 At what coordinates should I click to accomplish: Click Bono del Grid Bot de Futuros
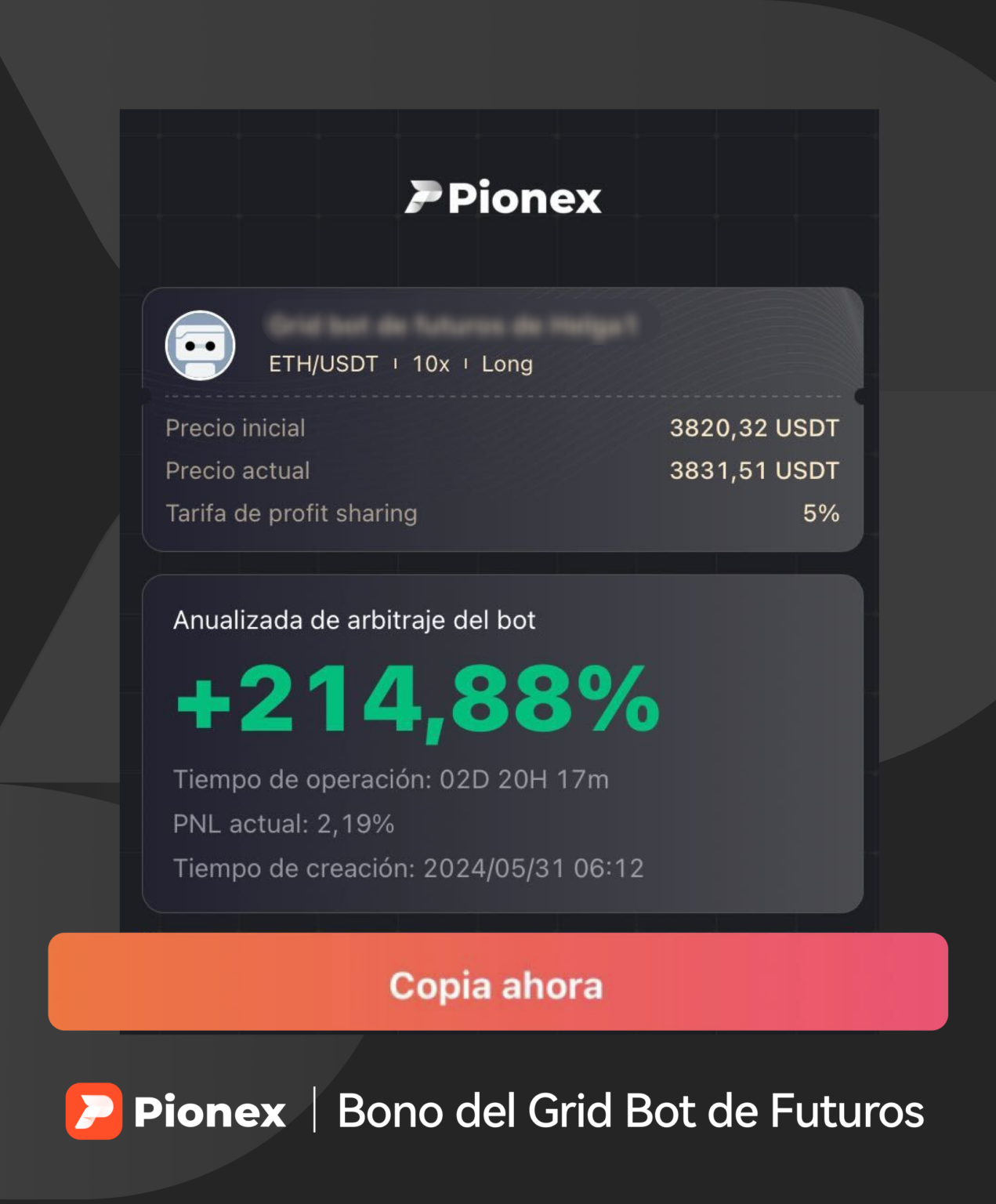(x=629, y=1108)
